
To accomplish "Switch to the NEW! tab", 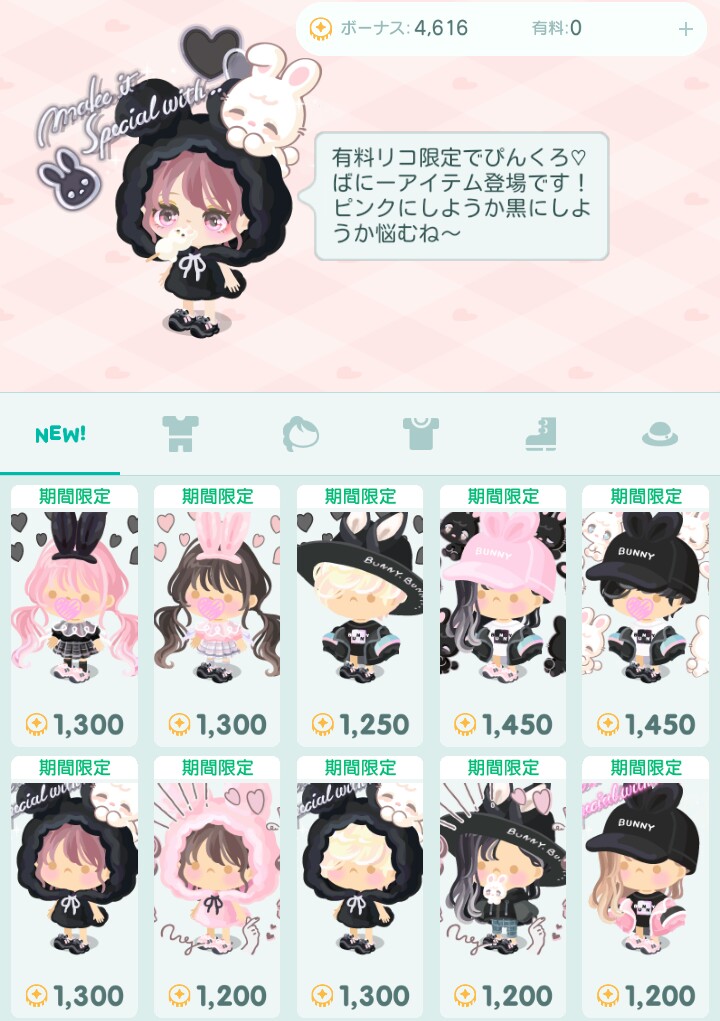I will pyautogui.click(x=60, y=434).
